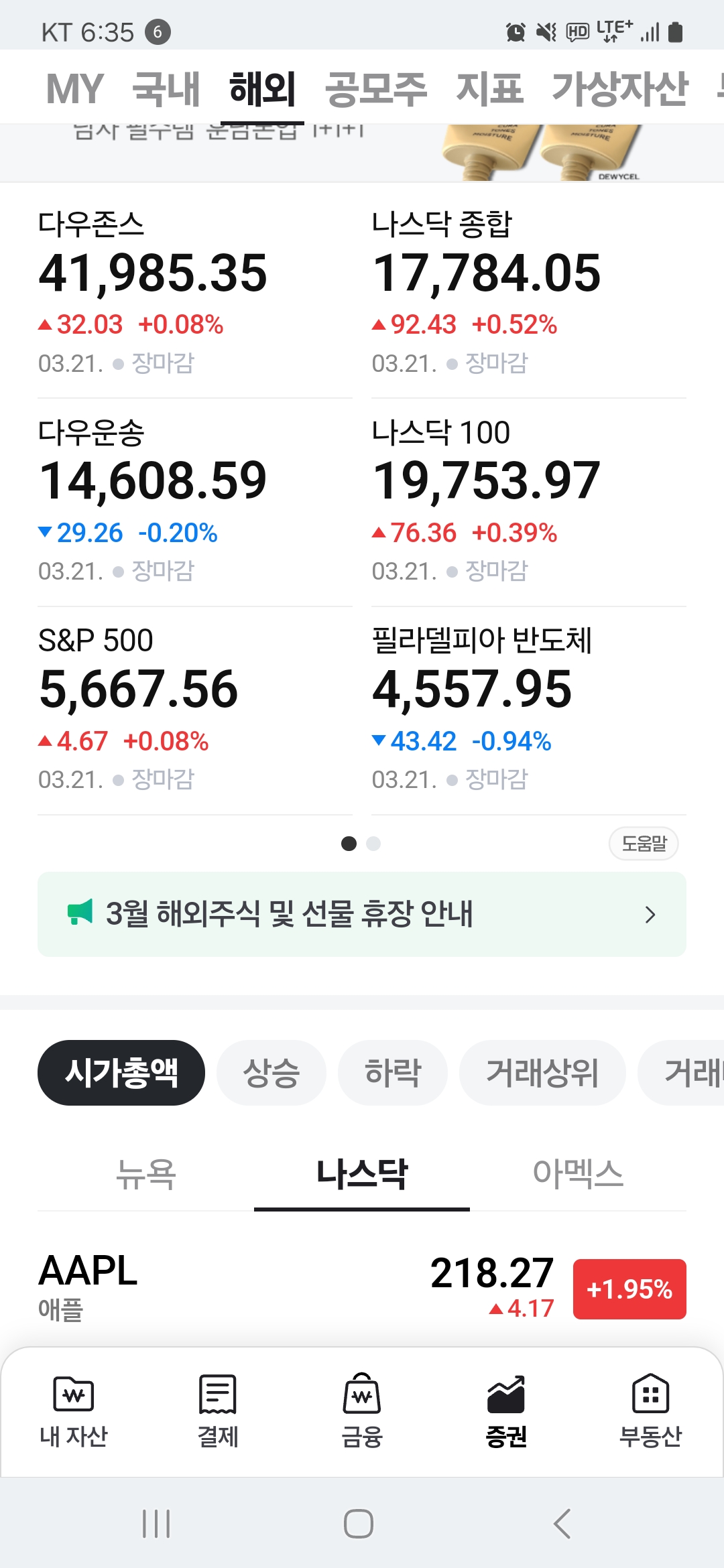Switch to the MY tab
The image size is (724, 1568).
(74, 88)
